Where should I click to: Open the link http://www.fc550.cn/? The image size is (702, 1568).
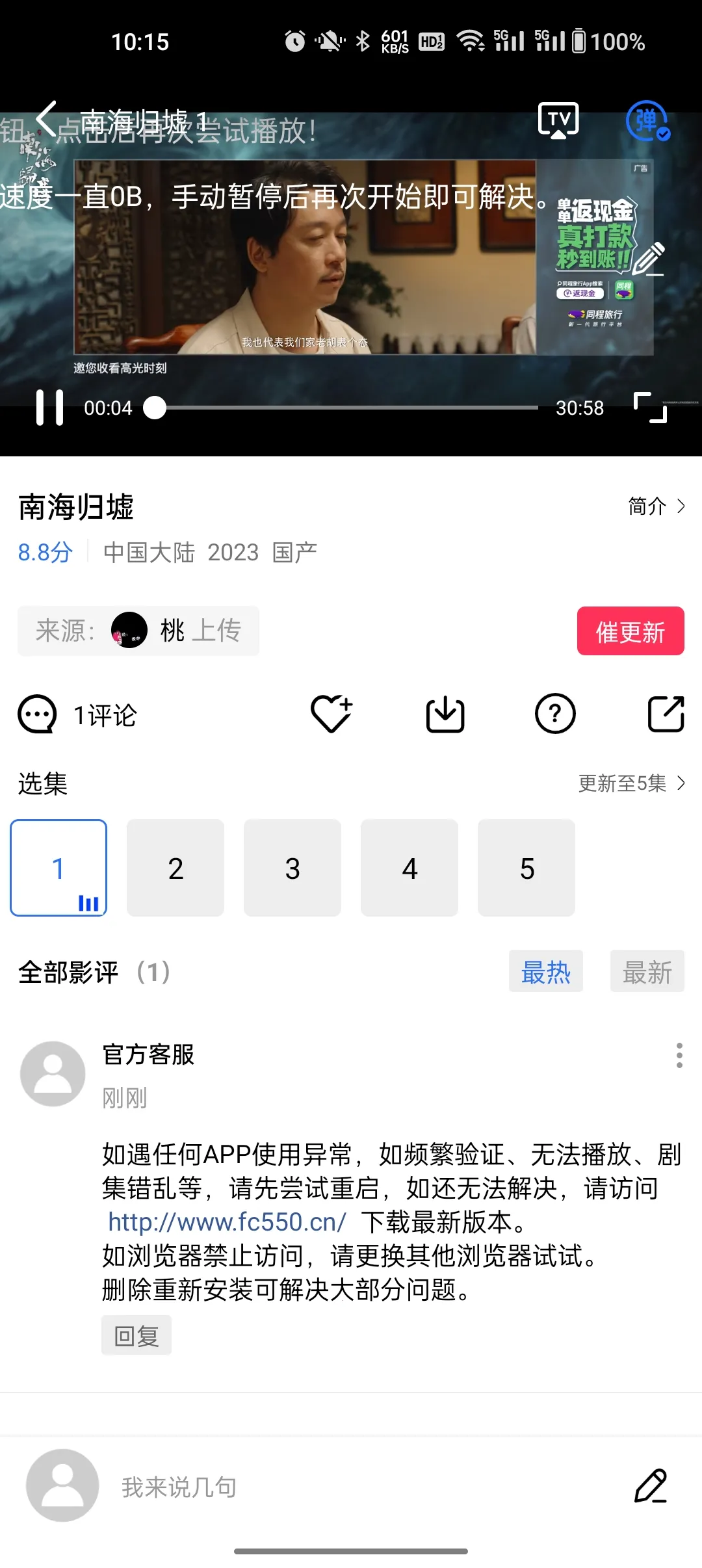coord(227,1222)
